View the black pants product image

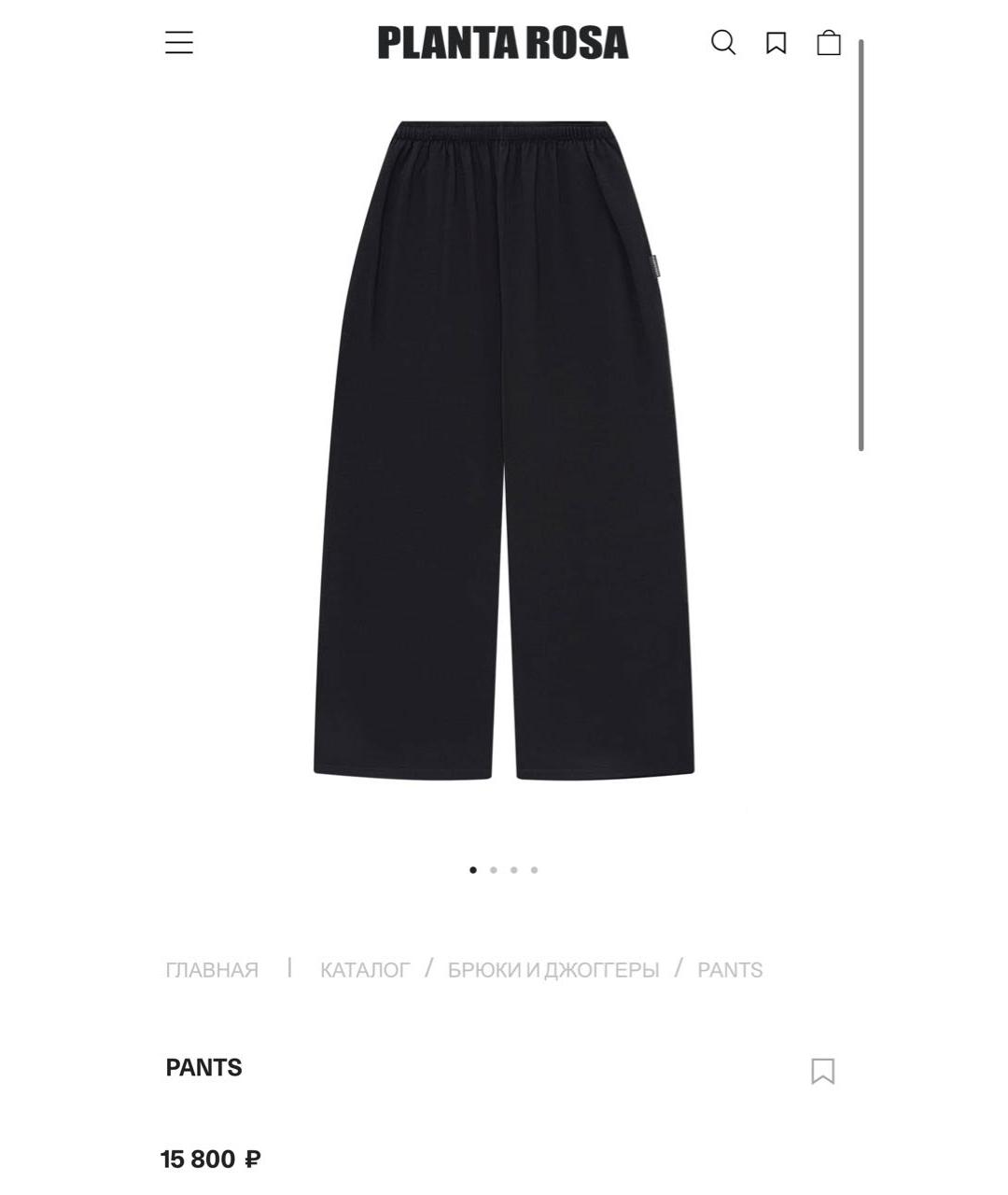504,450
